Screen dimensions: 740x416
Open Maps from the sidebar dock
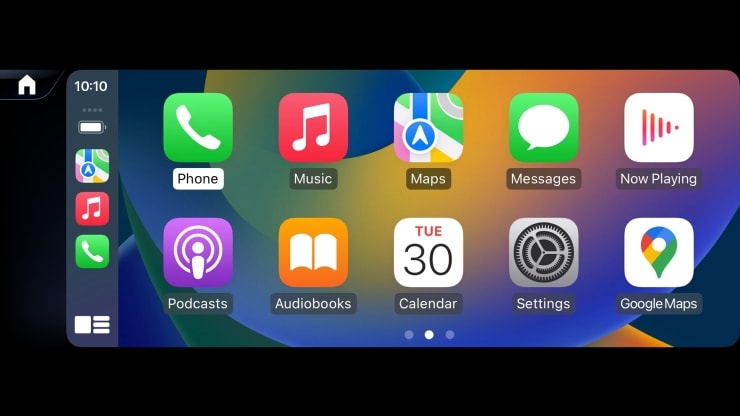click(x=92, y=166)
